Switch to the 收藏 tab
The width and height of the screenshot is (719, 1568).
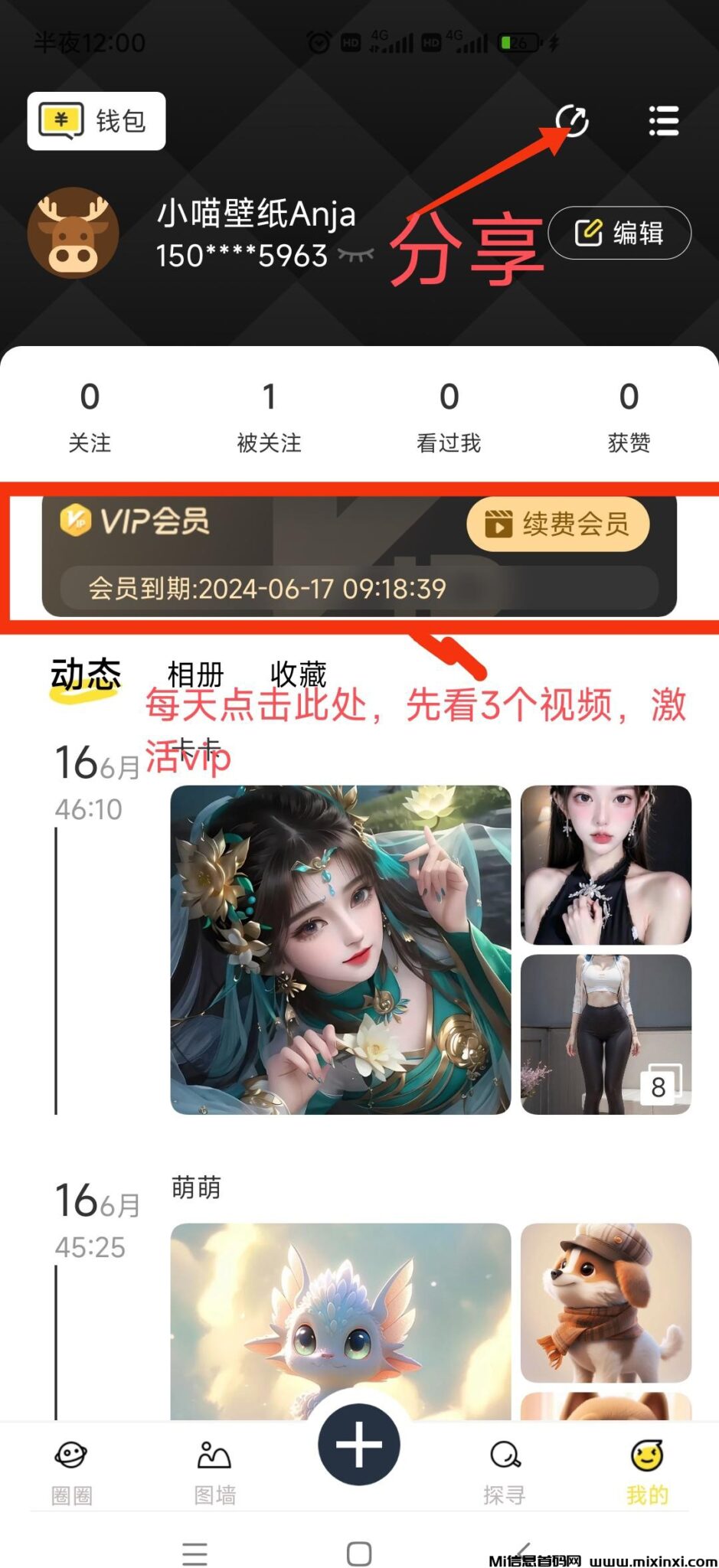coord(298,674)
